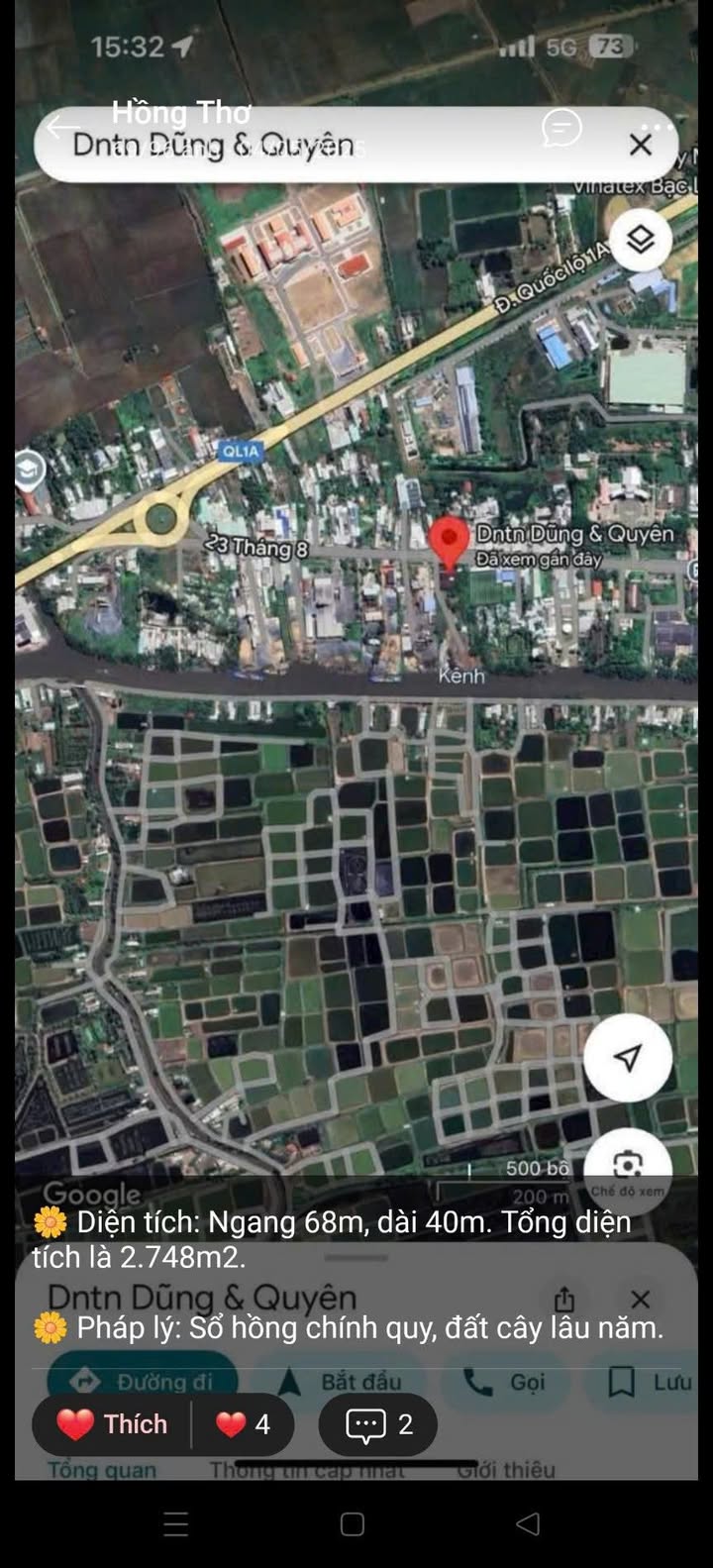The image size is (713, 1568).
Task: Go back from the photo viewer
Action: coord(62,127)
